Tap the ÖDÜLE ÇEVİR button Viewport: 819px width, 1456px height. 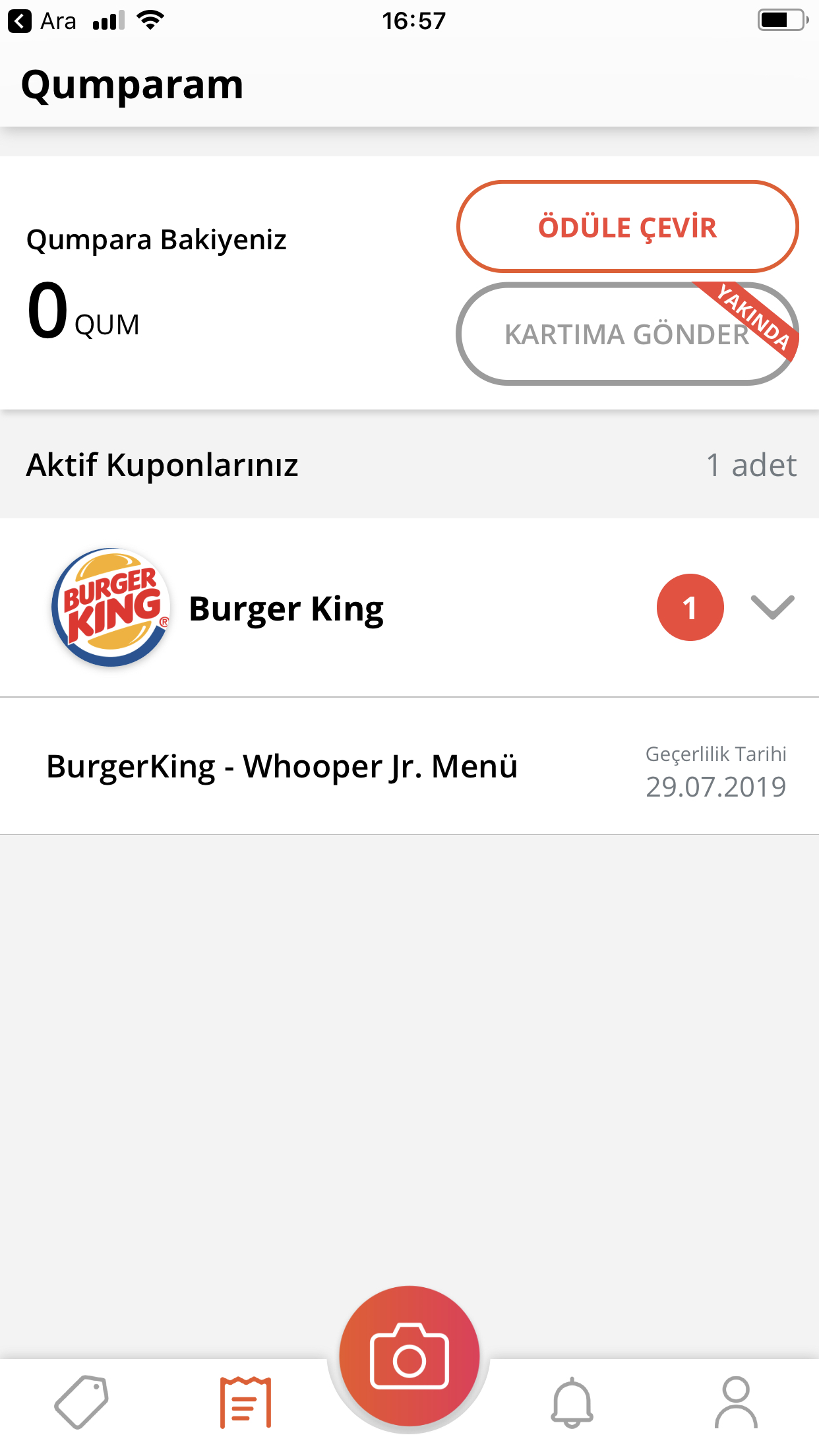627,227
